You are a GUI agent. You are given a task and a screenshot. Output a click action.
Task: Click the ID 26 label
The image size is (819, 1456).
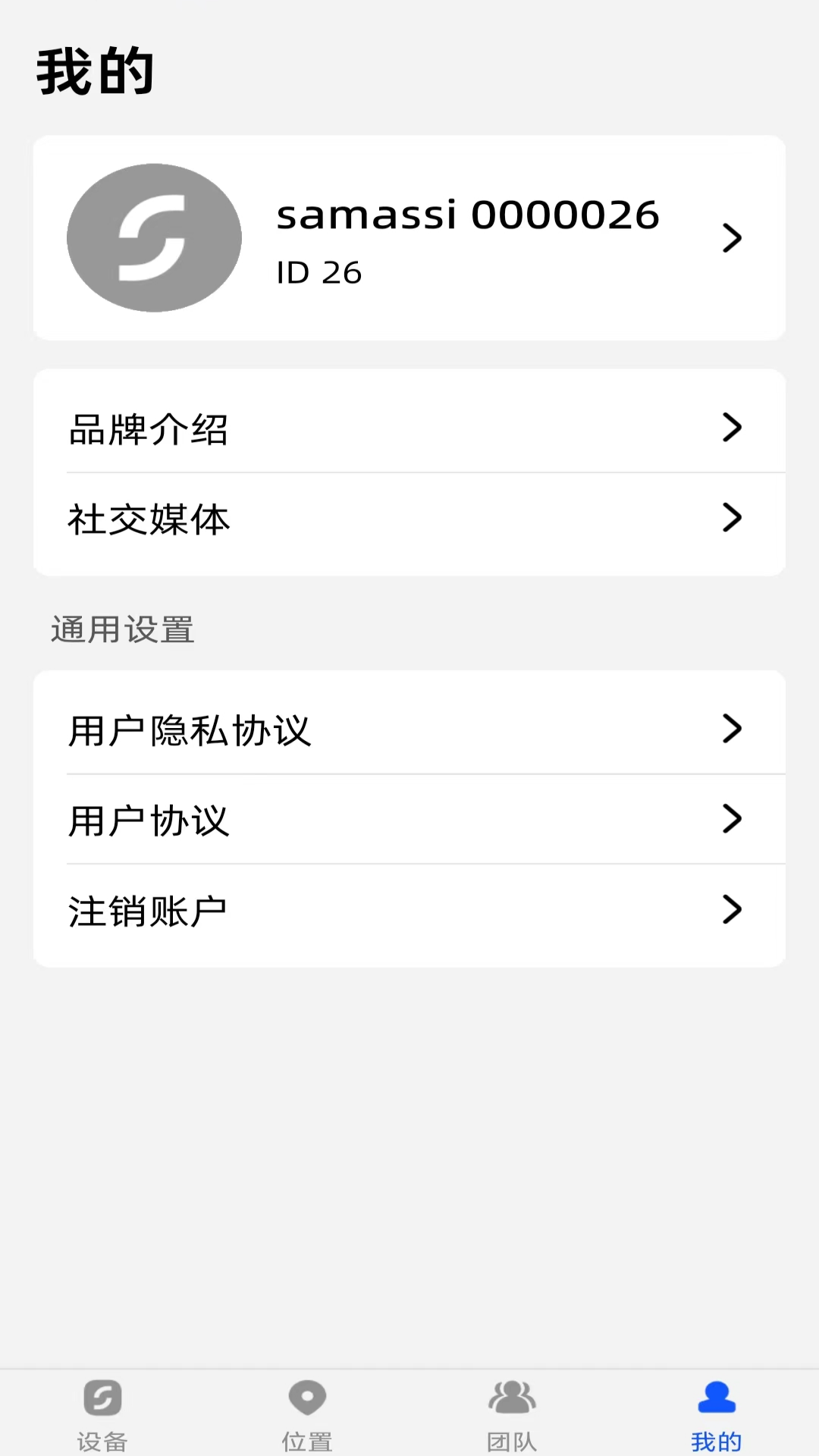coord(318,273)
